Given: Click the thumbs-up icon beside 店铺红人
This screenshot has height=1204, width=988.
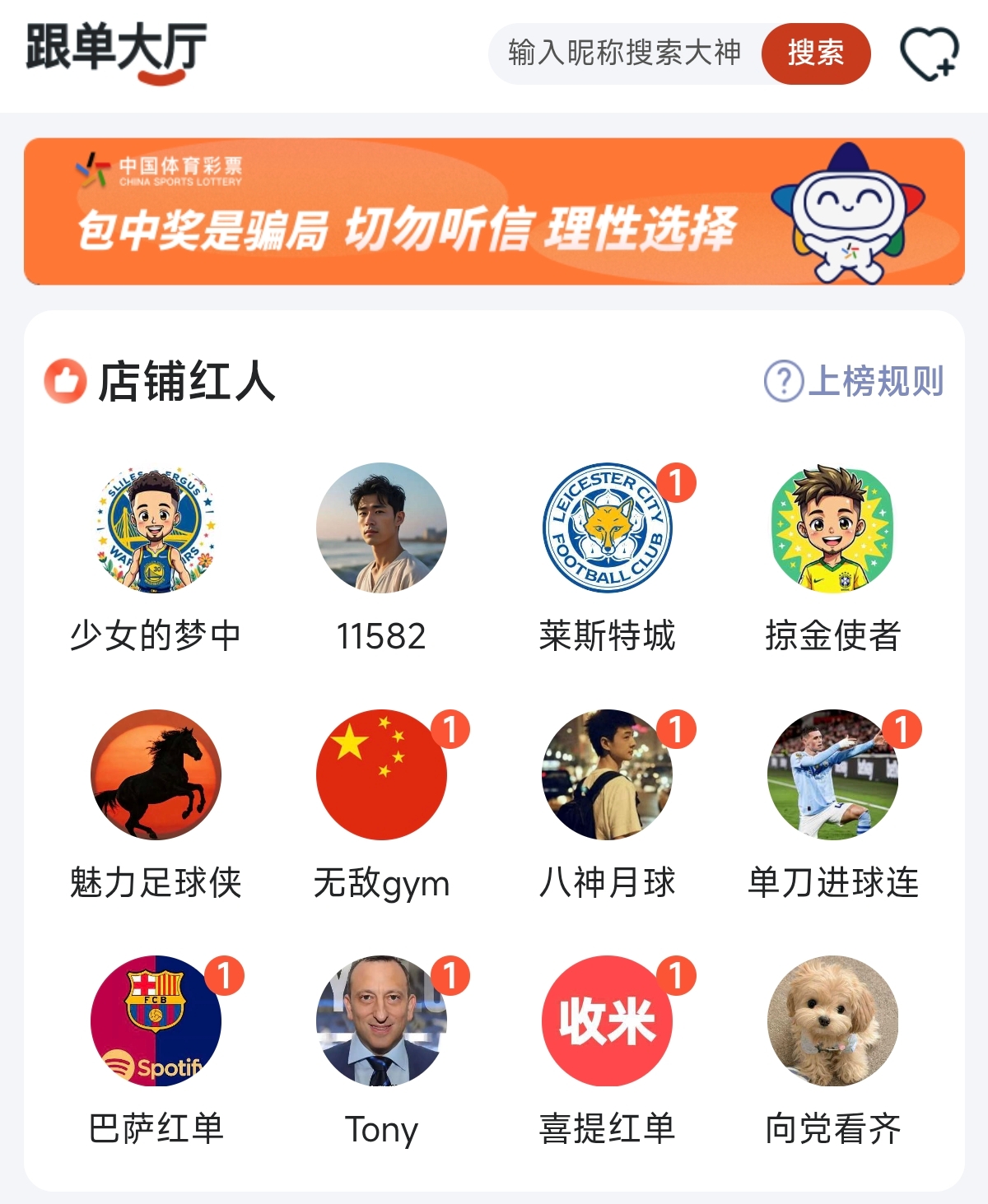Looking at the screenshot, I should click(x=68, y=380).
